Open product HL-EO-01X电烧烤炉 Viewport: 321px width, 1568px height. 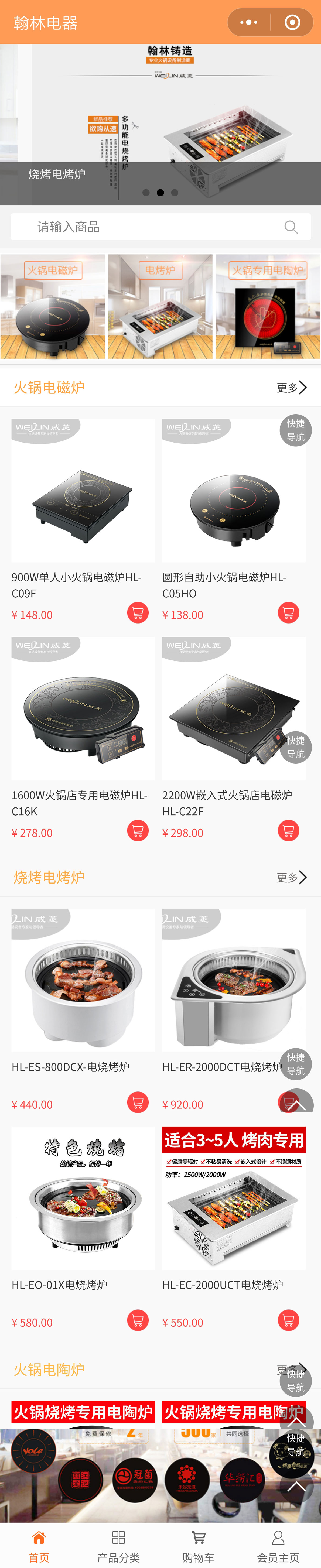[x=83, y=1198]
